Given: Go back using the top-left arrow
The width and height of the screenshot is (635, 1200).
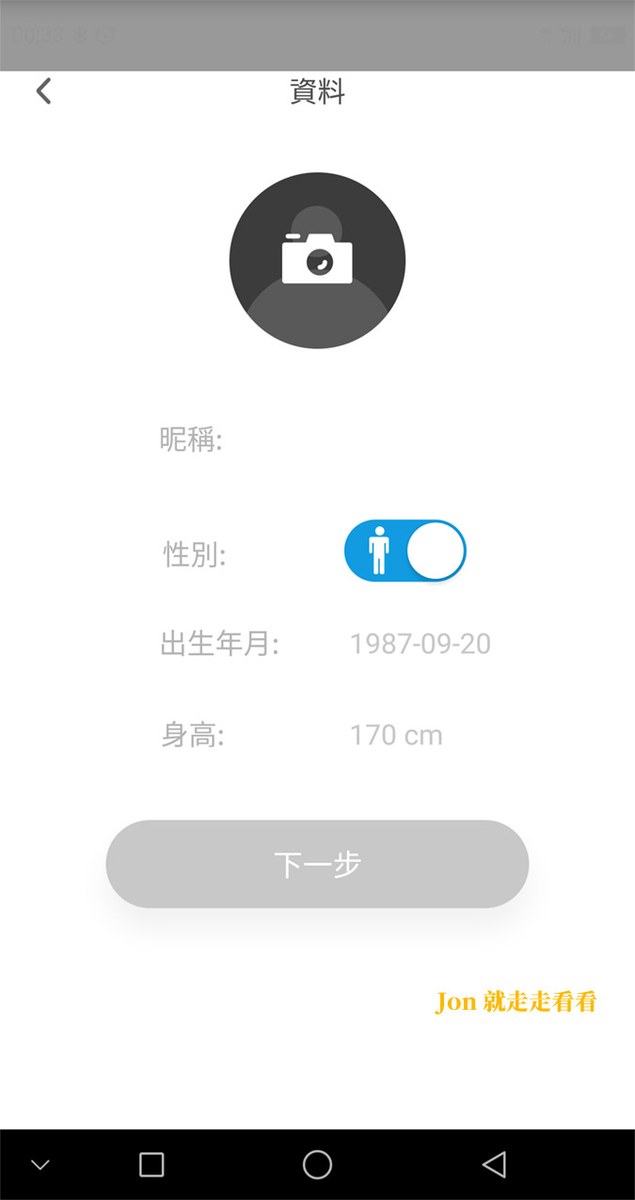Looking at the screenshot, I should pyautogui.click(x=43, y=92).
